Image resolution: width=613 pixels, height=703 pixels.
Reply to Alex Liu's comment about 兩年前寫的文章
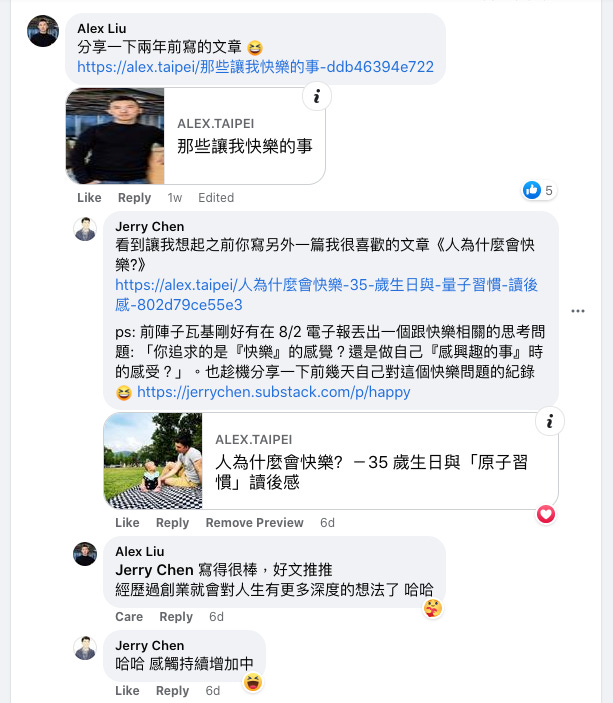134,198
